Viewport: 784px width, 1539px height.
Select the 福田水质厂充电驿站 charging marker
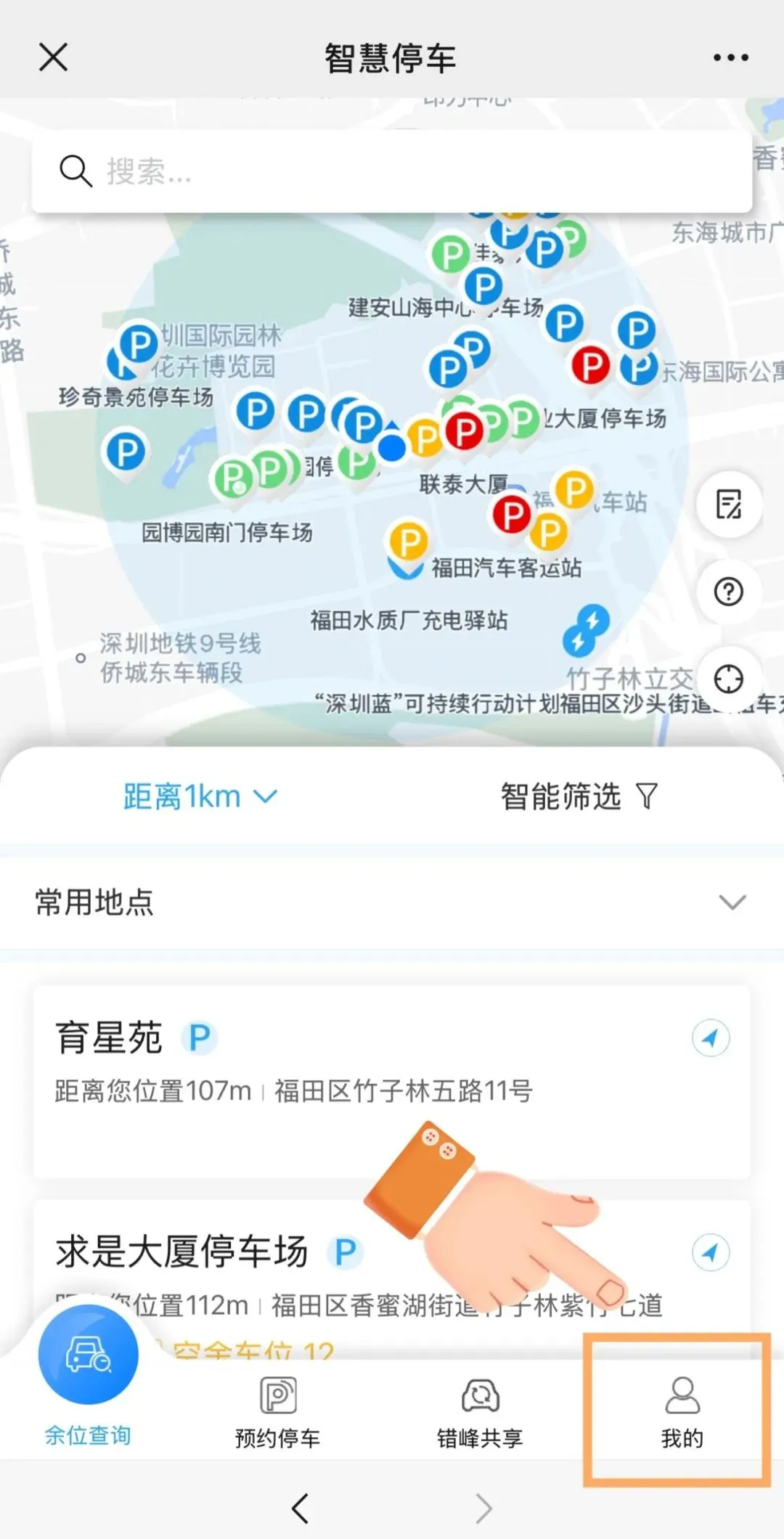pos(587,629)
